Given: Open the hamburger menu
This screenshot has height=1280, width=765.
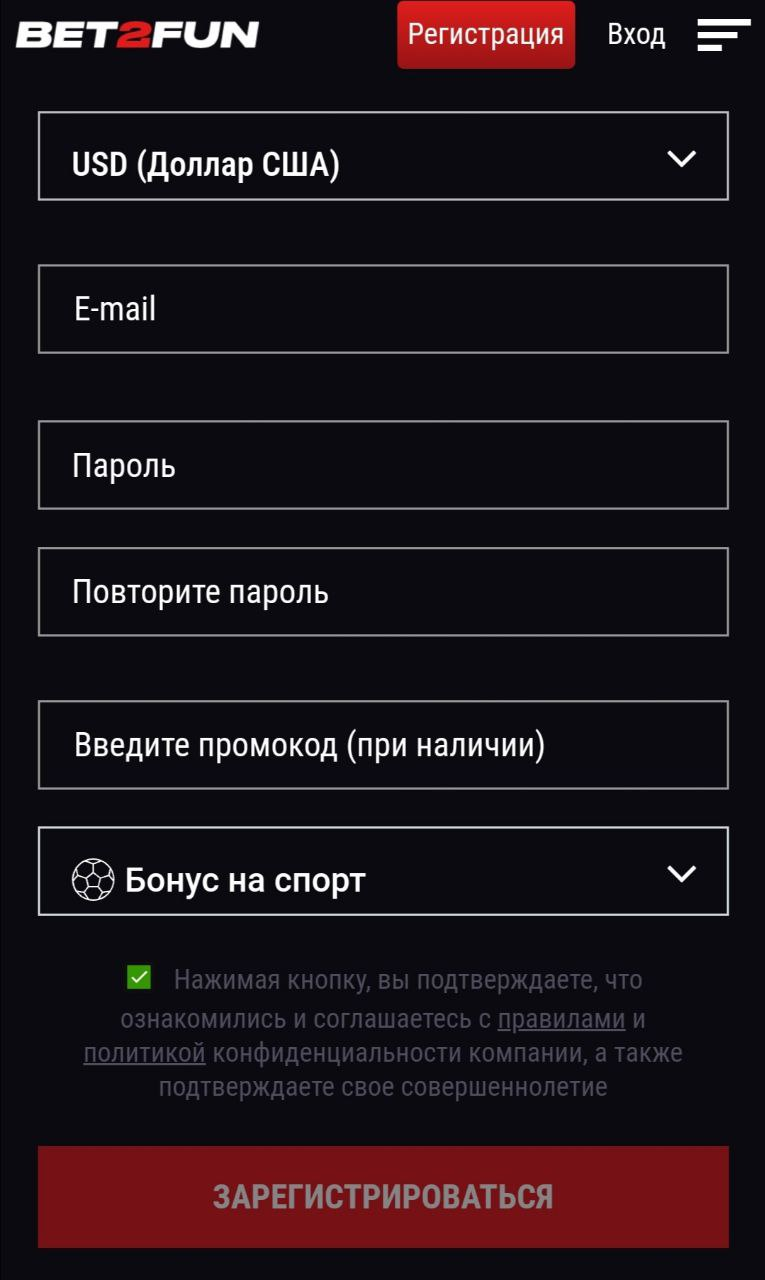Looking at the screenshot, I should pos(723,35).
